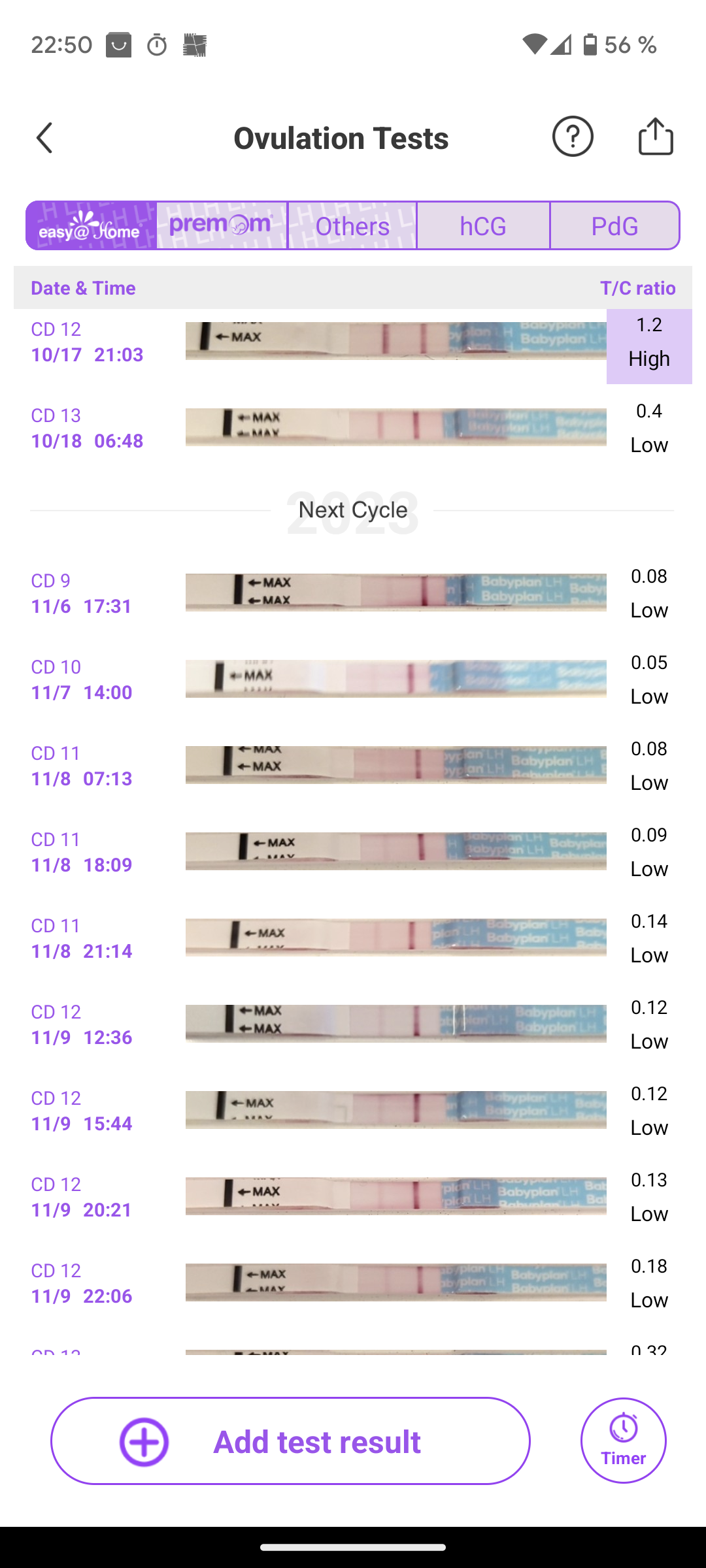
Task: Select the Easy@Home tab
Action: [x=91, y=226]
